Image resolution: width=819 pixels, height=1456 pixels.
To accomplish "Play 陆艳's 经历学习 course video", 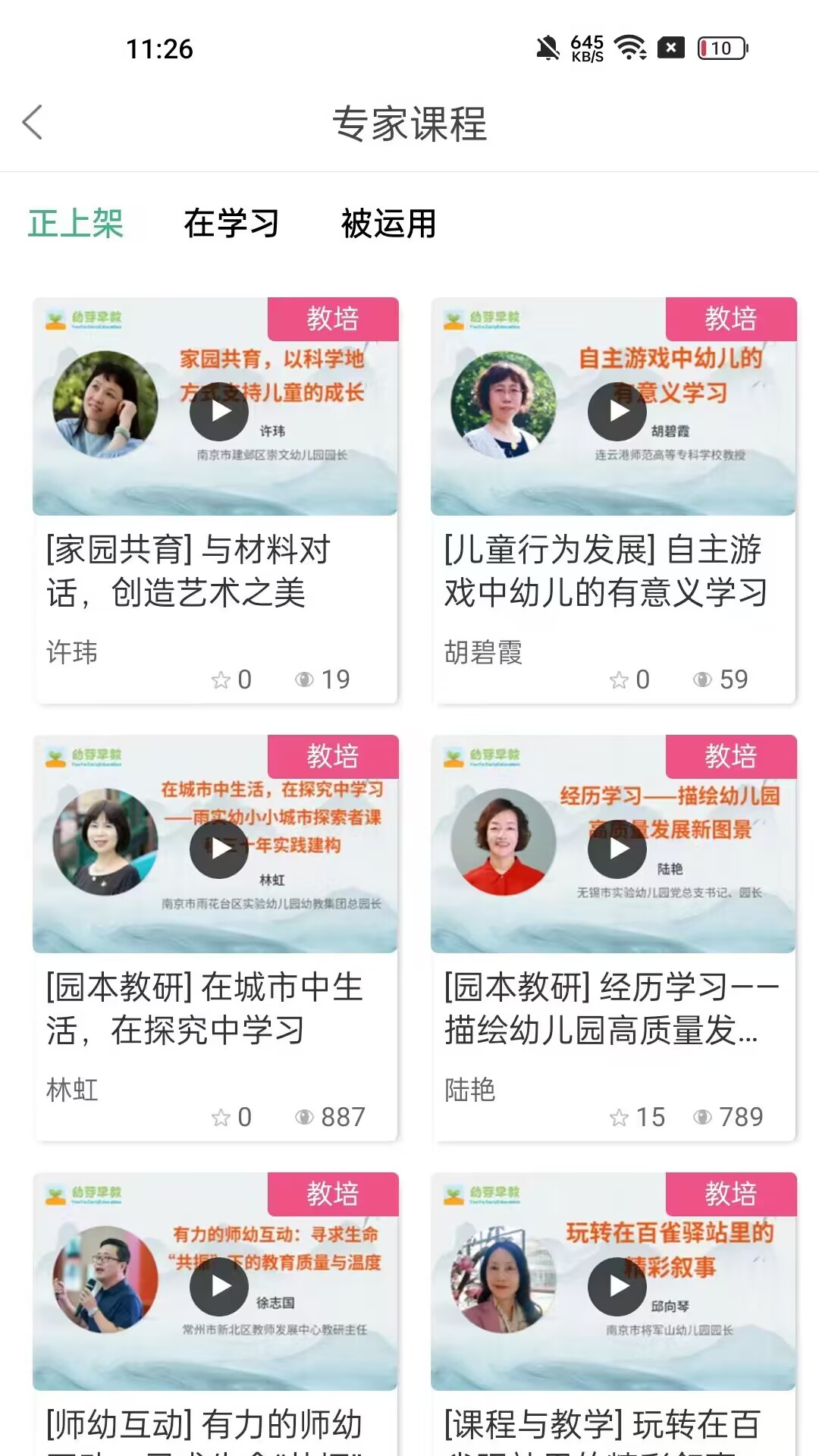I will (x=617, y=849).
